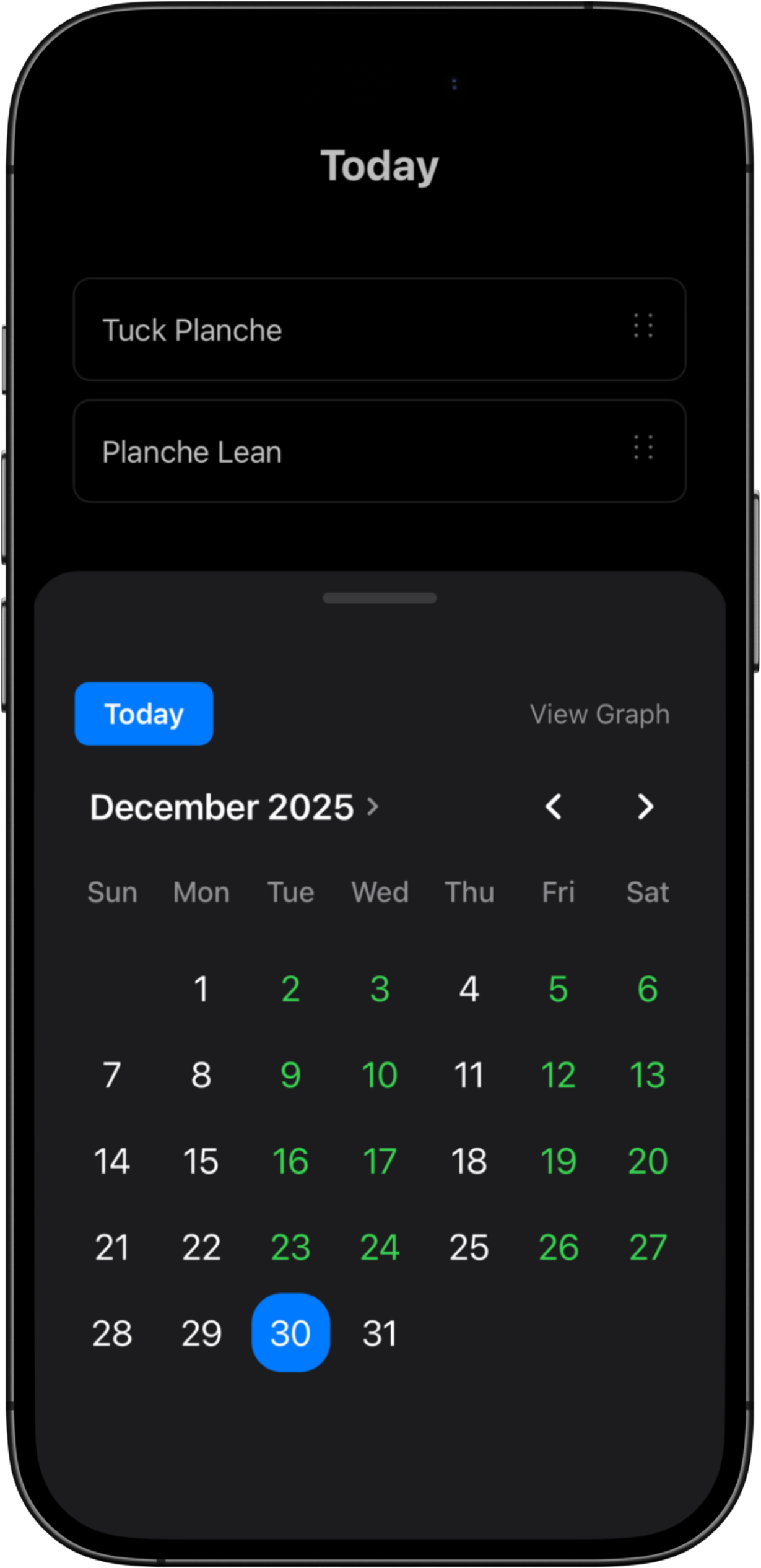Screen dimensions: 761x1568
Task: Click the Sun column header
Action: pos(113,892)
